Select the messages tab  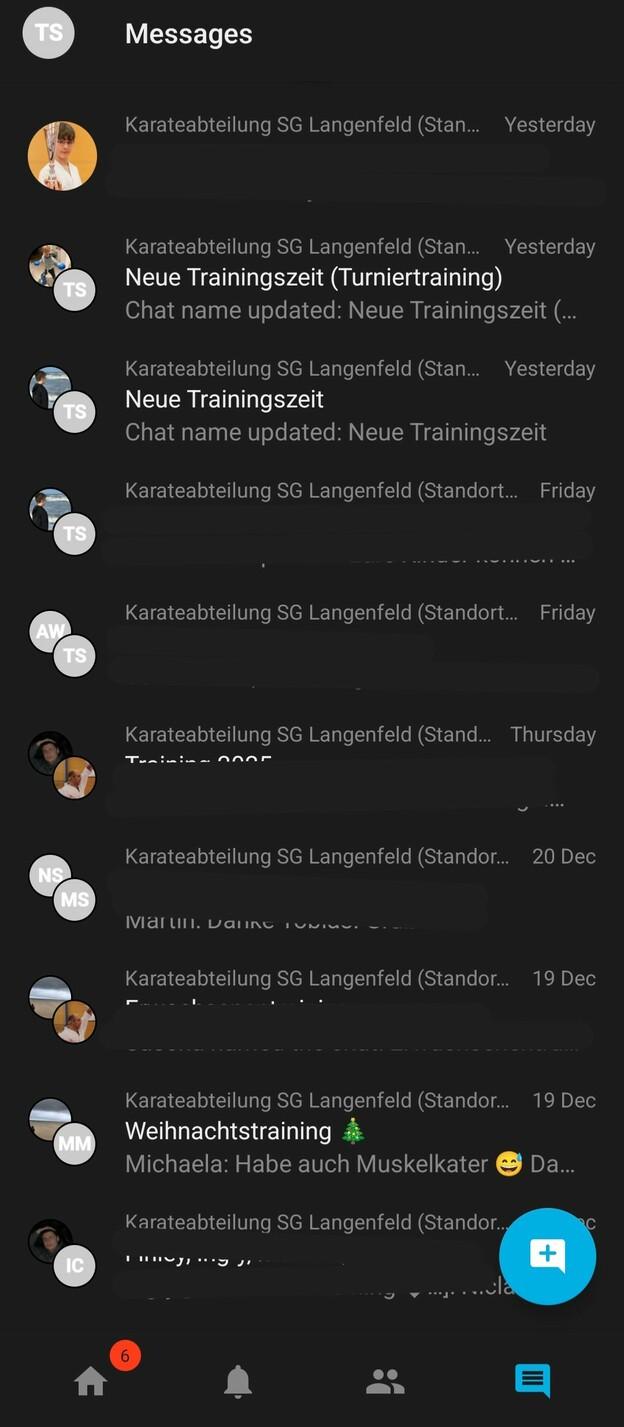pyautogui.click(x=532, y=1381)
